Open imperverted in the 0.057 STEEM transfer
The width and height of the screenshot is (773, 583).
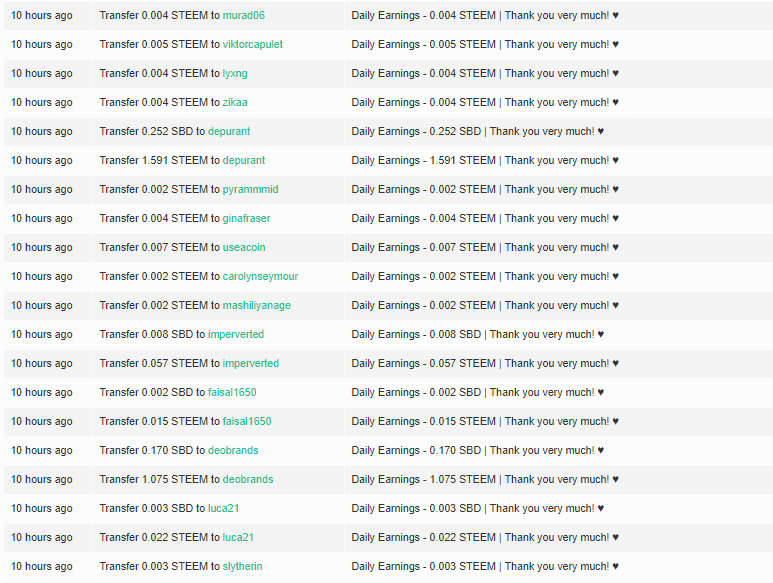[250, 364]
